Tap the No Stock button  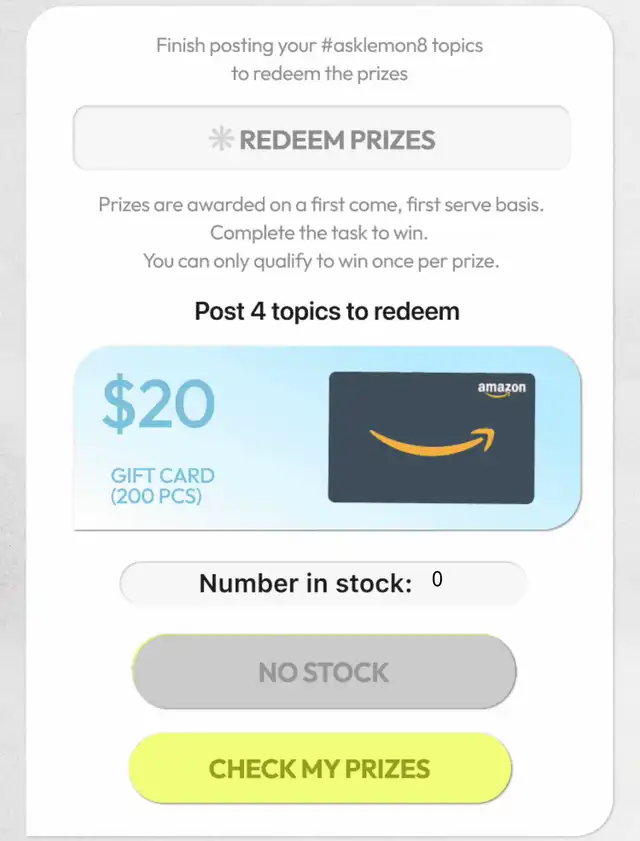click(x=323, y=672)
